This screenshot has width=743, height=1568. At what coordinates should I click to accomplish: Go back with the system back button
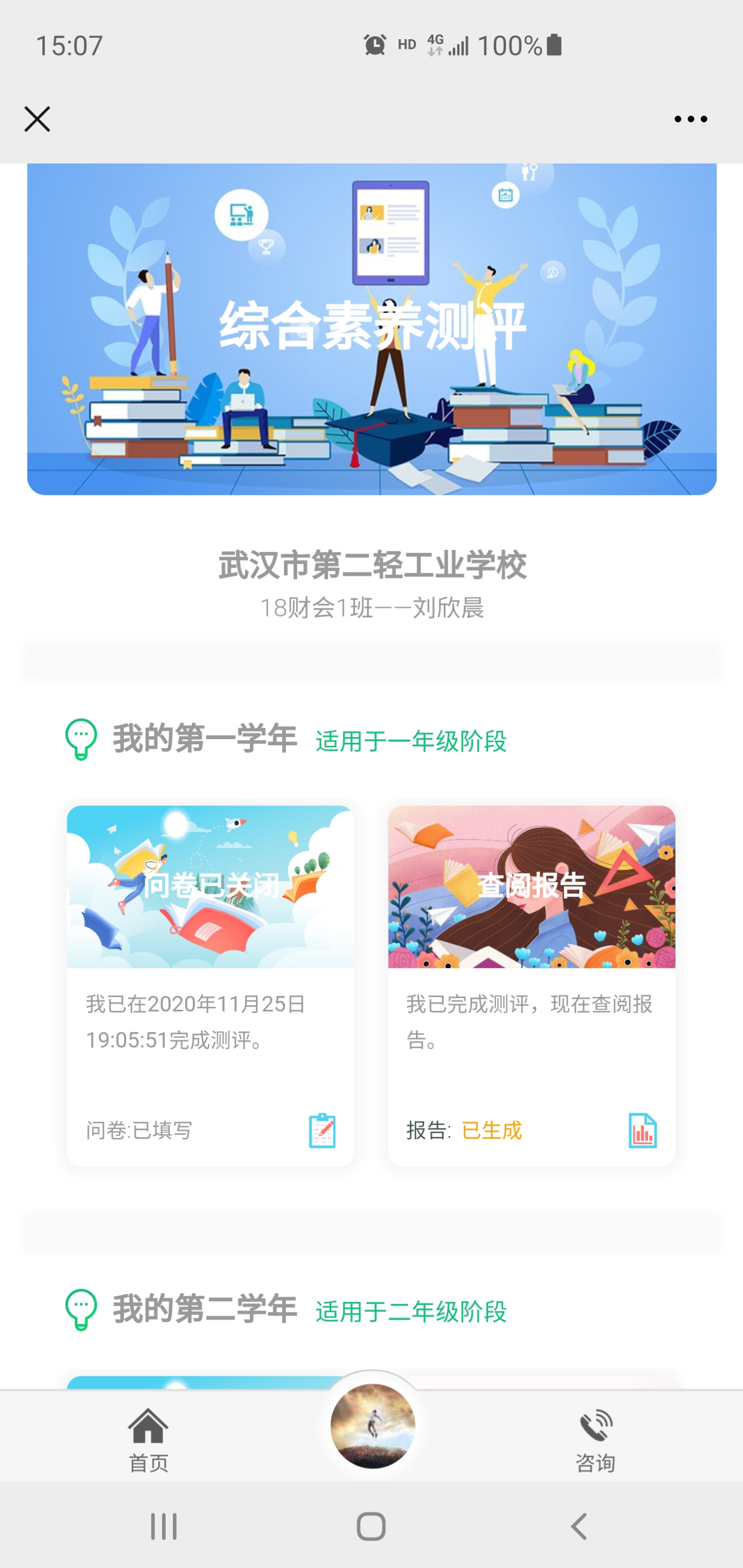[x=579, y=1526]
